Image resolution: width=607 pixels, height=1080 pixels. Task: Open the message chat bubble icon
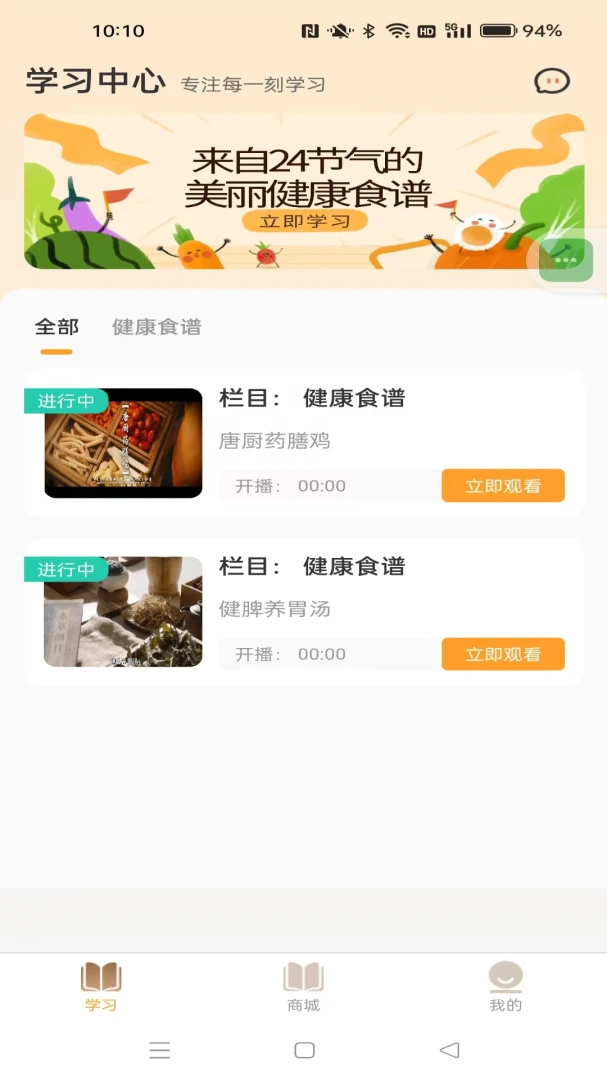(552, 81)
